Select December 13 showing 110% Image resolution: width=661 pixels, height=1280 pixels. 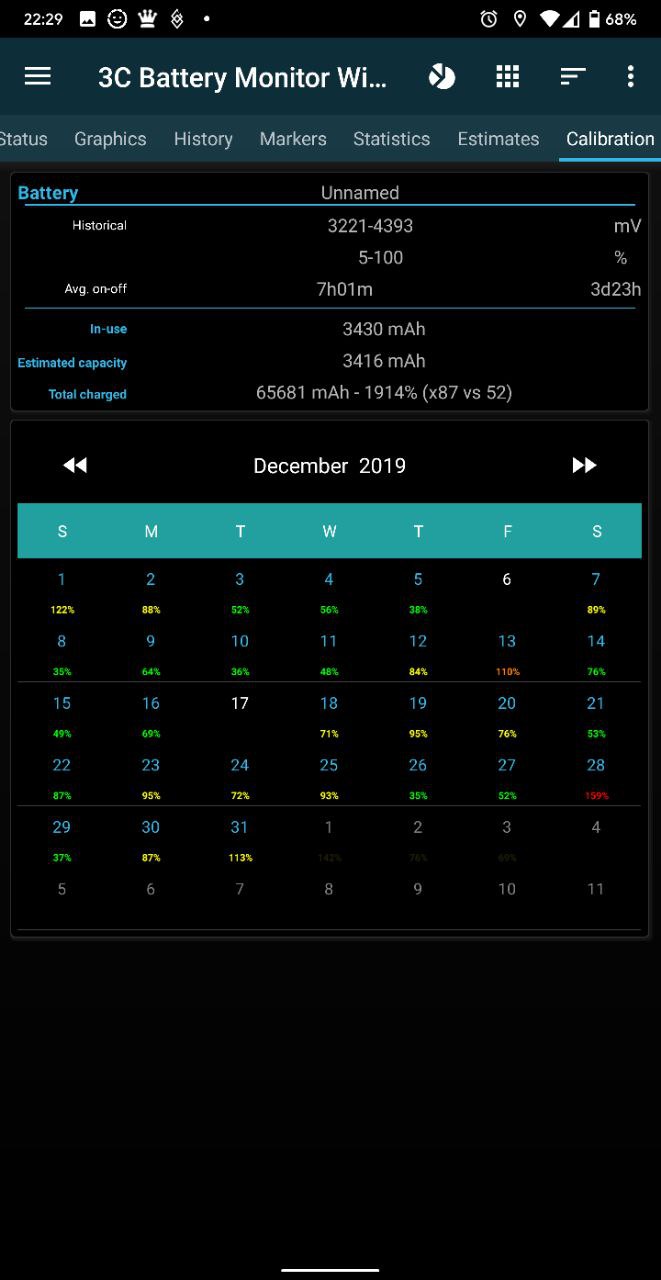pyautogui.click(x=507, y=654)
